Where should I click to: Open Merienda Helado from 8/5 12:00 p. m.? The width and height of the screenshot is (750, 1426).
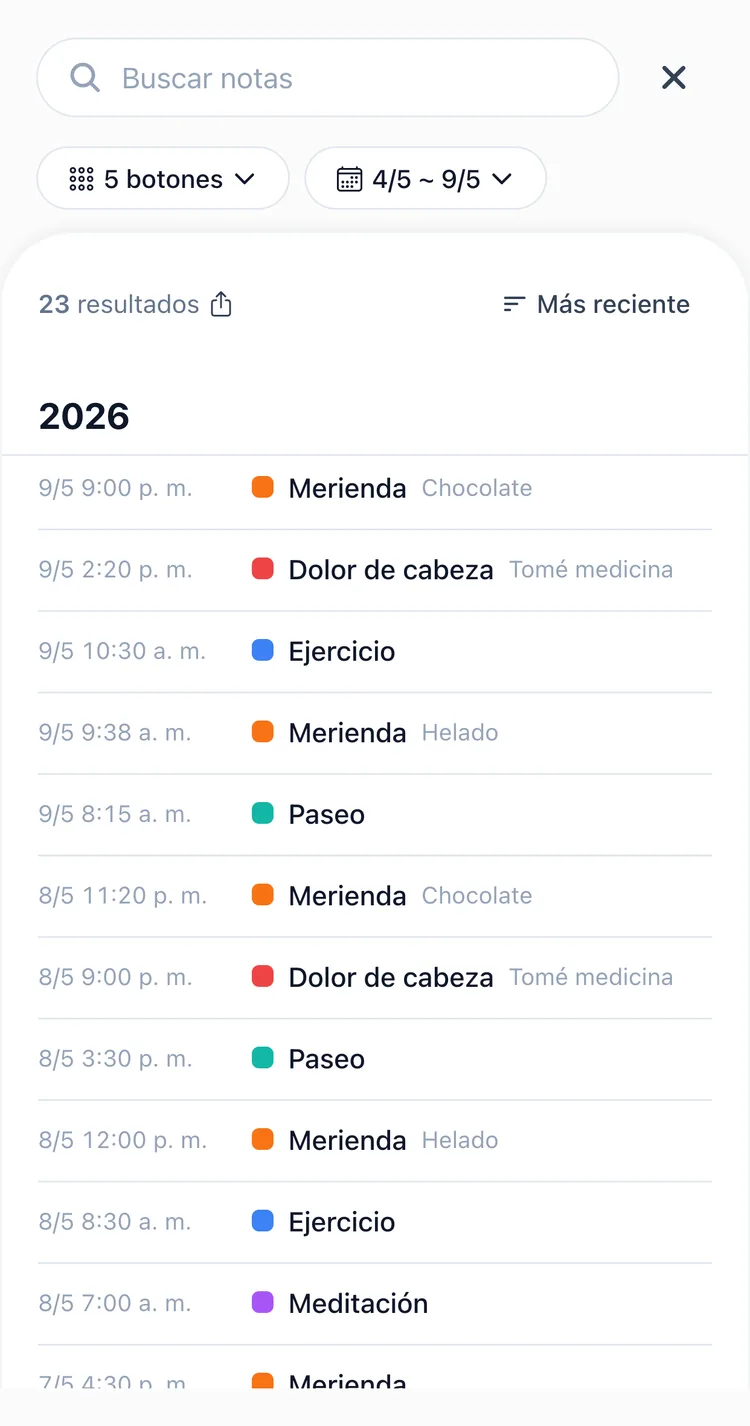pyautogui.click(x=375, y=1141)
